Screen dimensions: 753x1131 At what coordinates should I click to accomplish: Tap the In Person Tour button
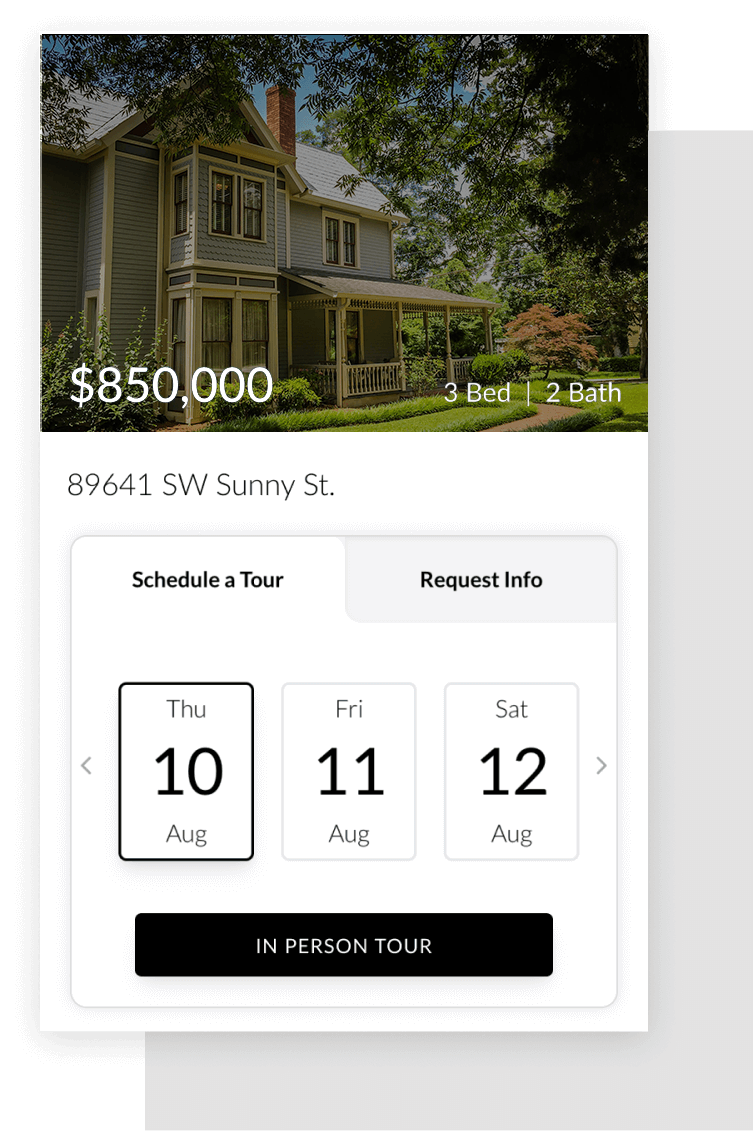[x=344, y=945]
